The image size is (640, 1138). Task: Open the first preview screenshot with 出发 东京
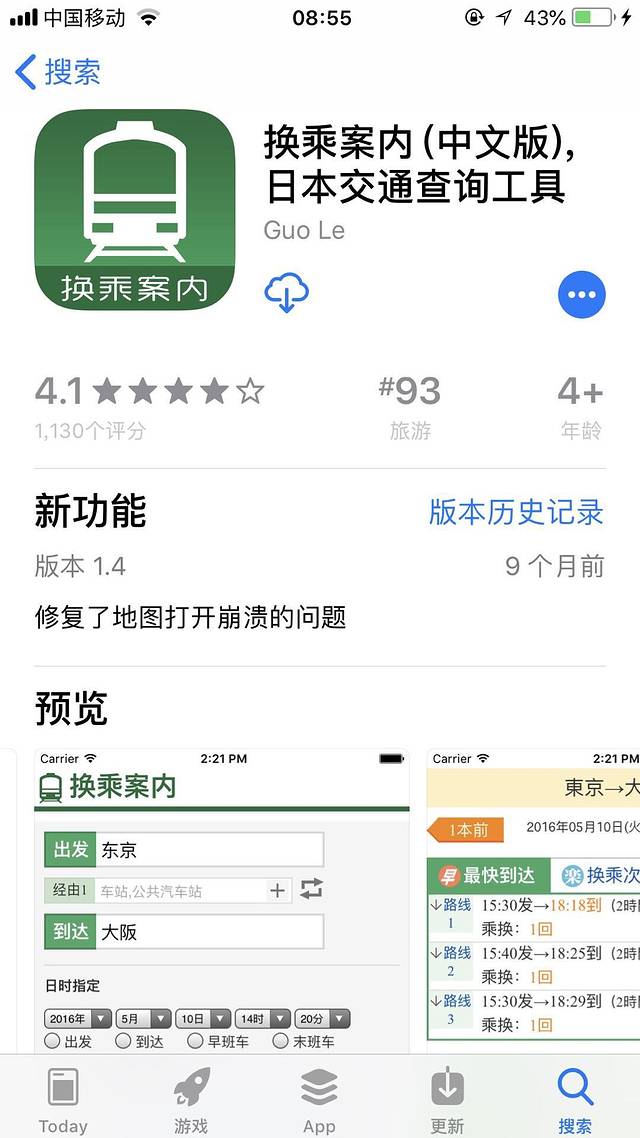(222, 895)
